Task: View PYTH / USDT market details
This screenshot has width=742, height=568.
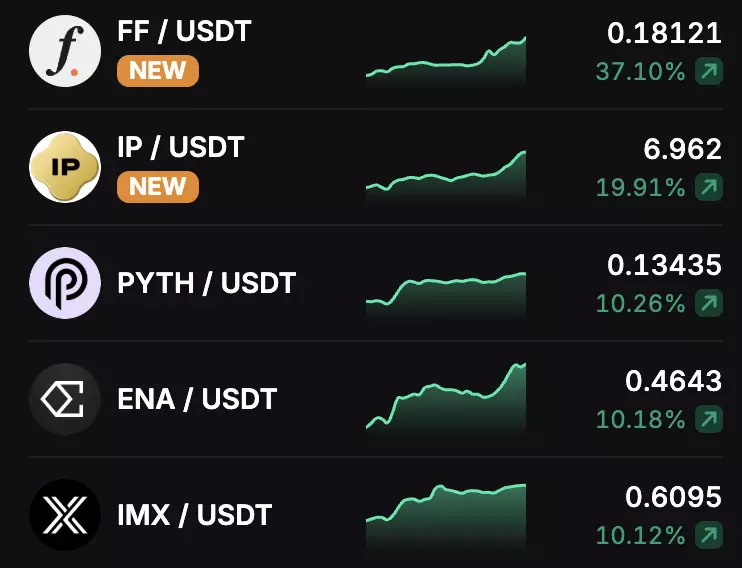Action: click(206, 284)
